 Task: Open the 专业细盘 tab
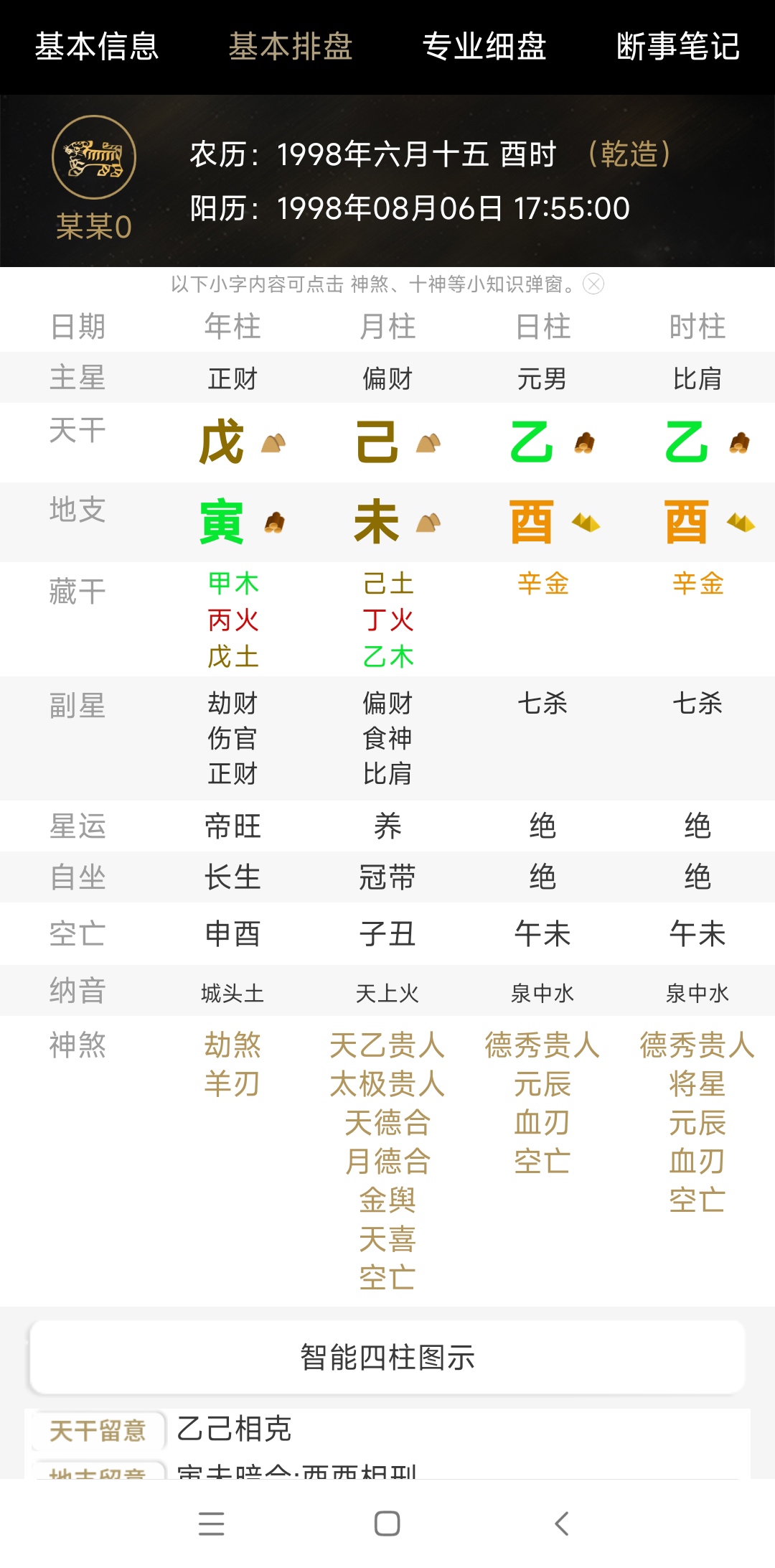pyautogui.click(x=484, y=47)
